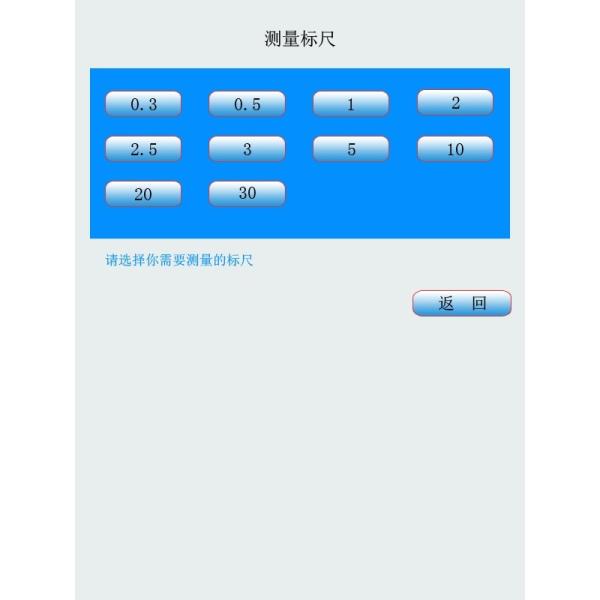Pick the 30 measurement scale
Screen dimensions: 600x600
[x=247, y=193]
